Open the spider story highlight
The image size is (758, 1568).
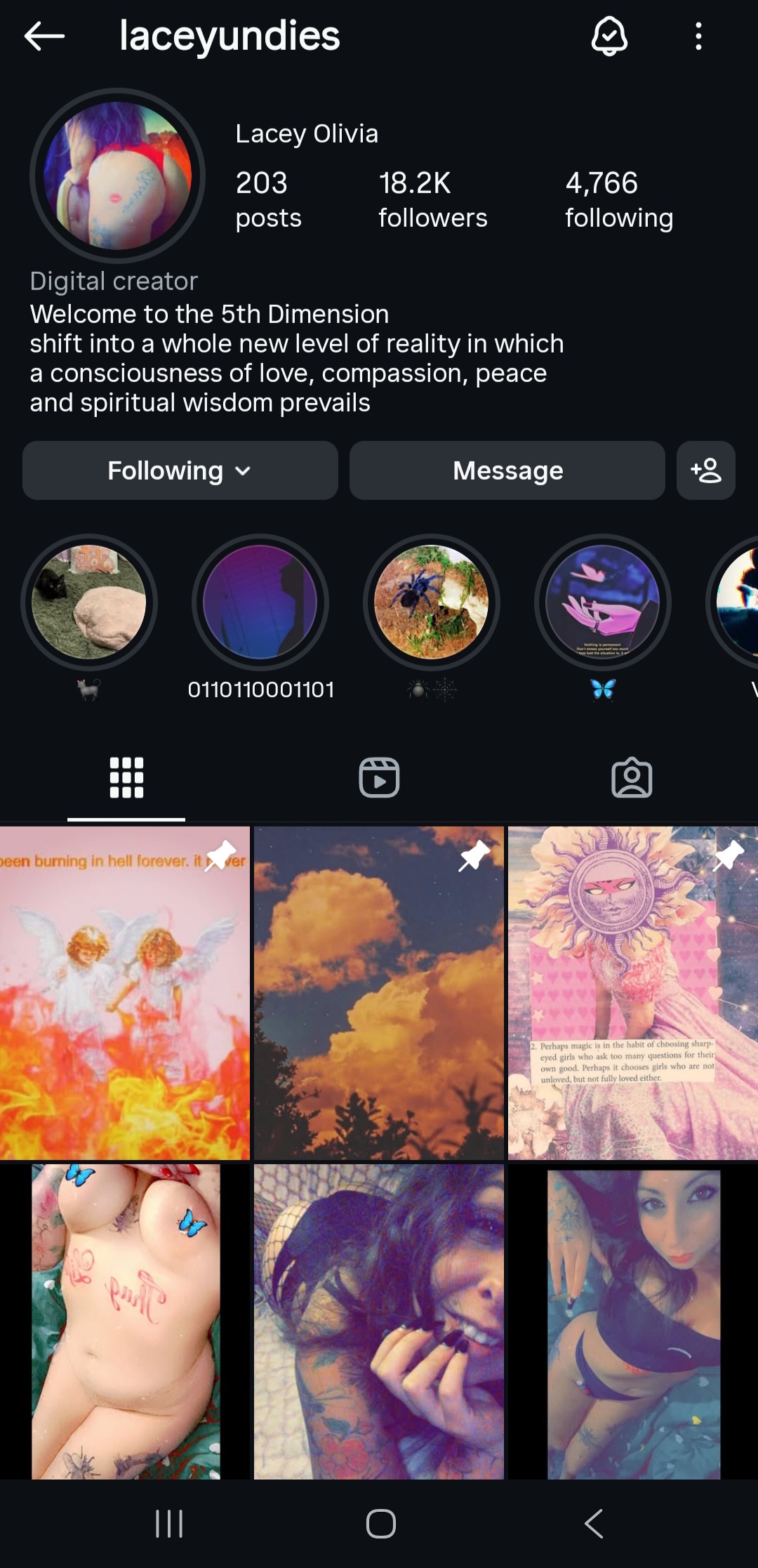coord(431,602)
